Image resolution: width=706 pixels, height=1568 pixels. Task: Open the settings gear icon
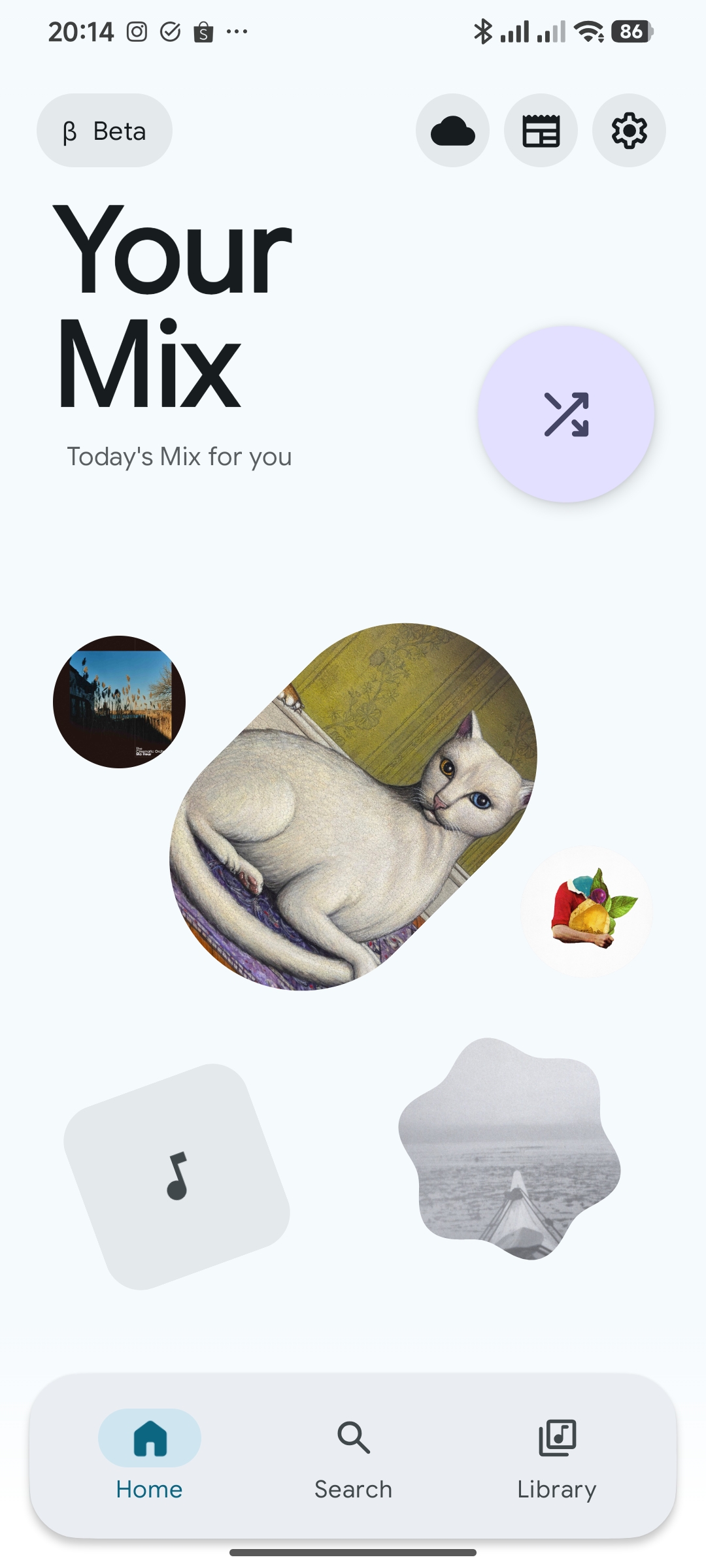coord(628,130)
